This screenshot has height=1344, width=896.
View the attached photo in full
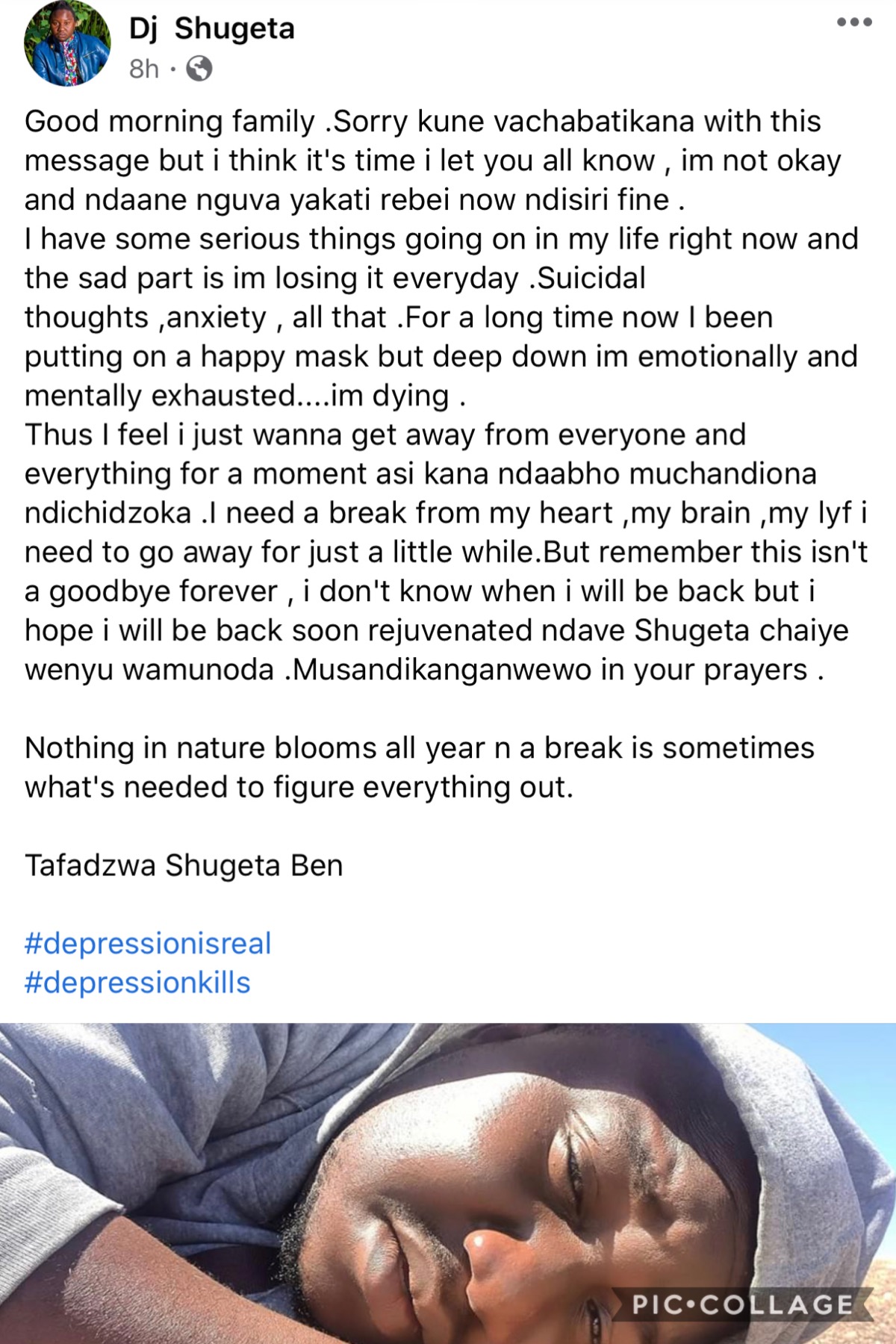coord(448,1183)
